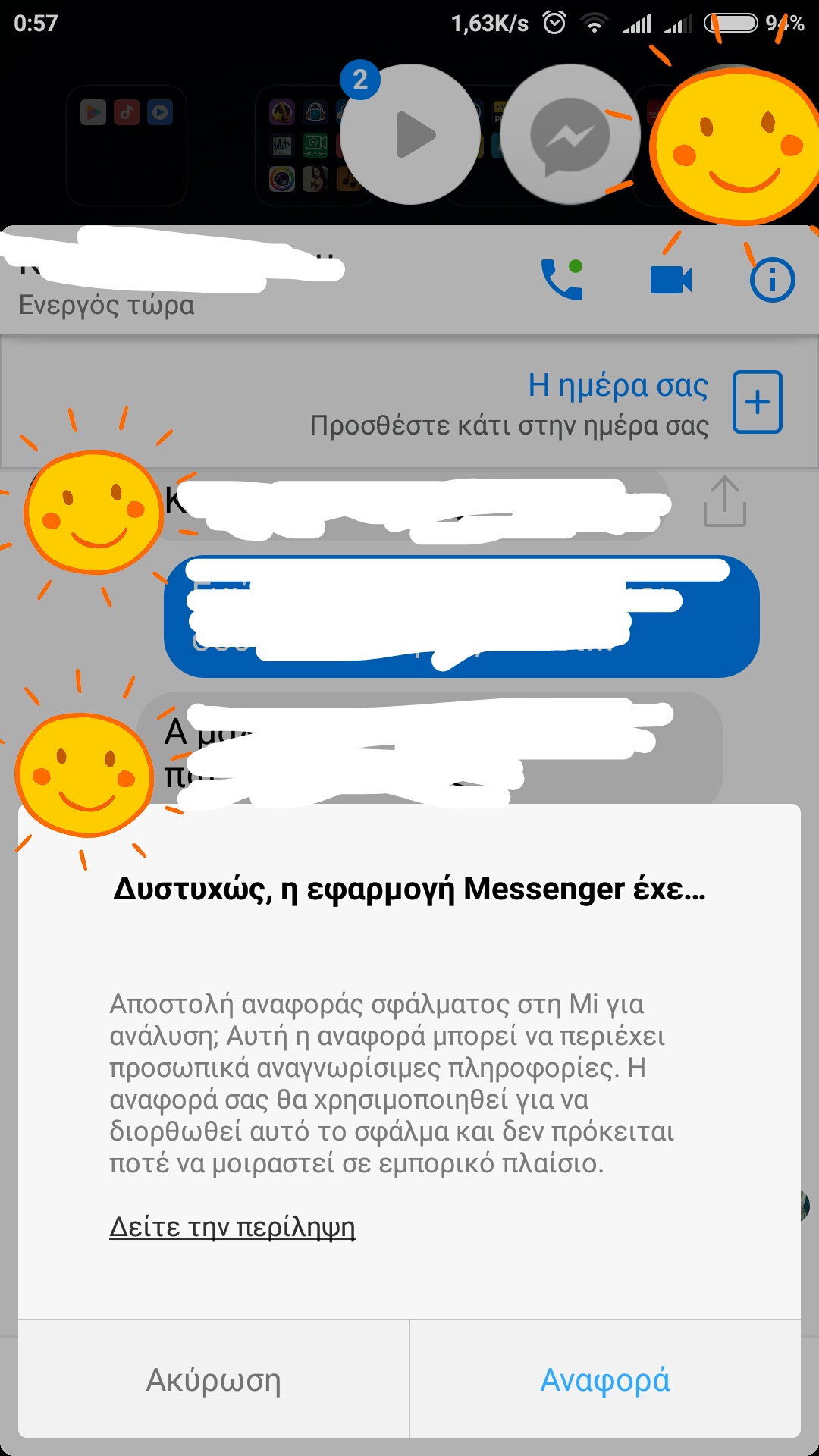This screenshot has width=819, height=1456.
Task: Share the first received message
Action: pyautogui.click(x=724, y=501)
